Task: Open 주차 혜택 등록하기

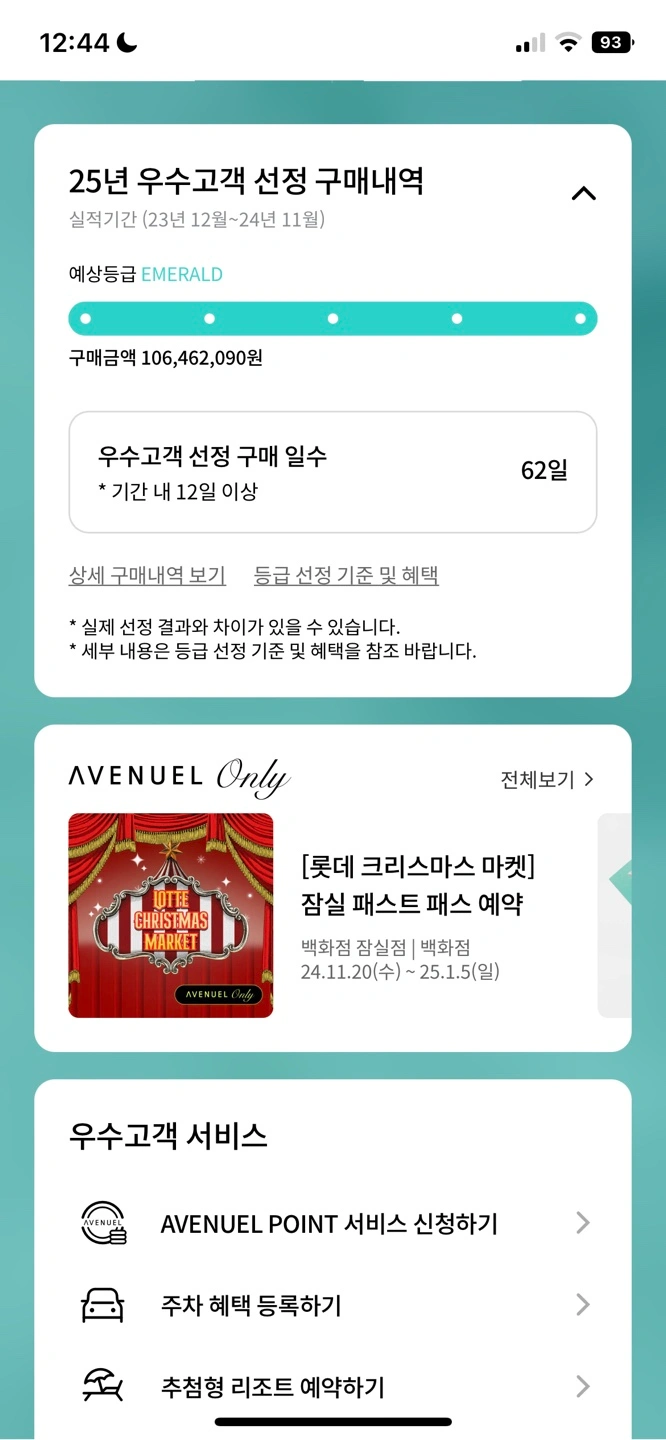Action: pos(333,1305)
